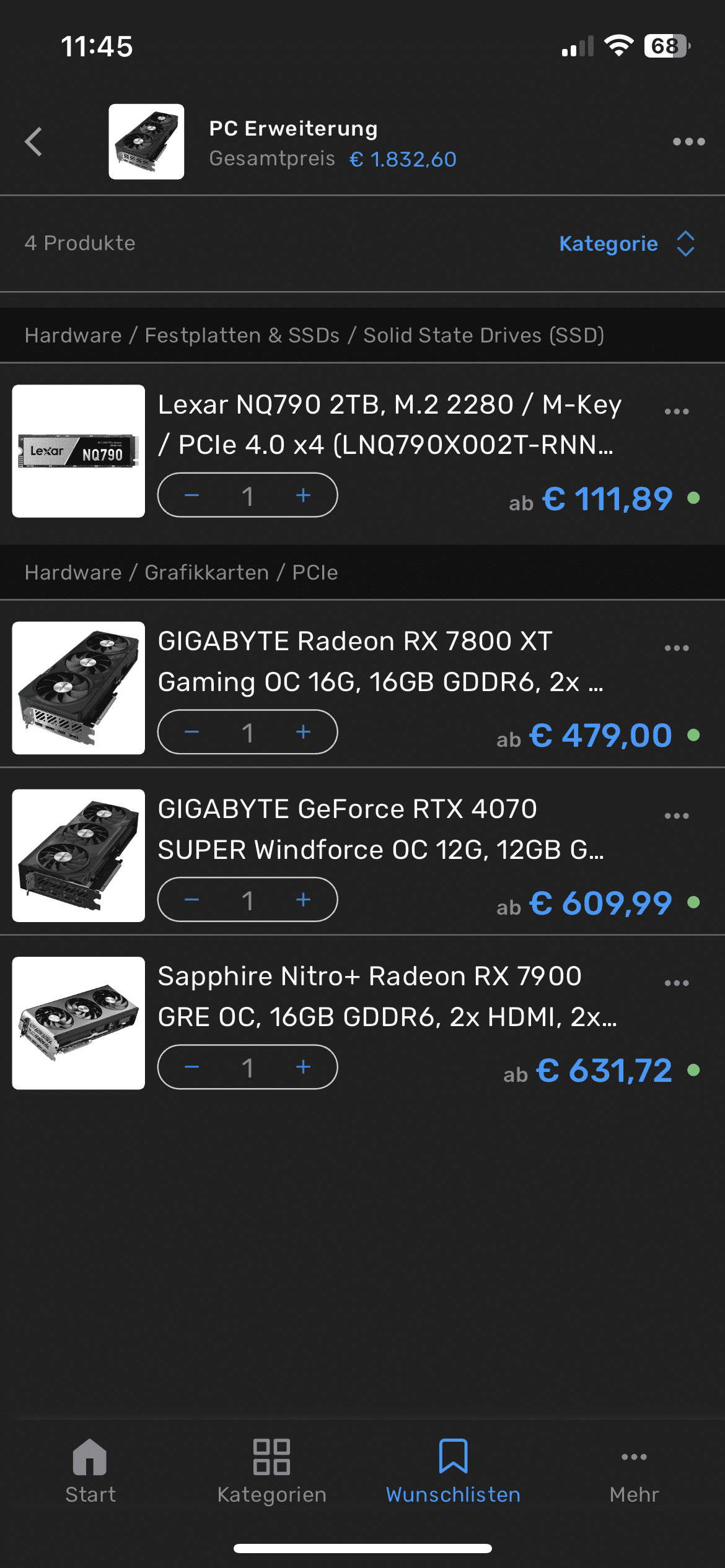Open options for GeForce RTX 4070 SUPER

click(676, 816)
